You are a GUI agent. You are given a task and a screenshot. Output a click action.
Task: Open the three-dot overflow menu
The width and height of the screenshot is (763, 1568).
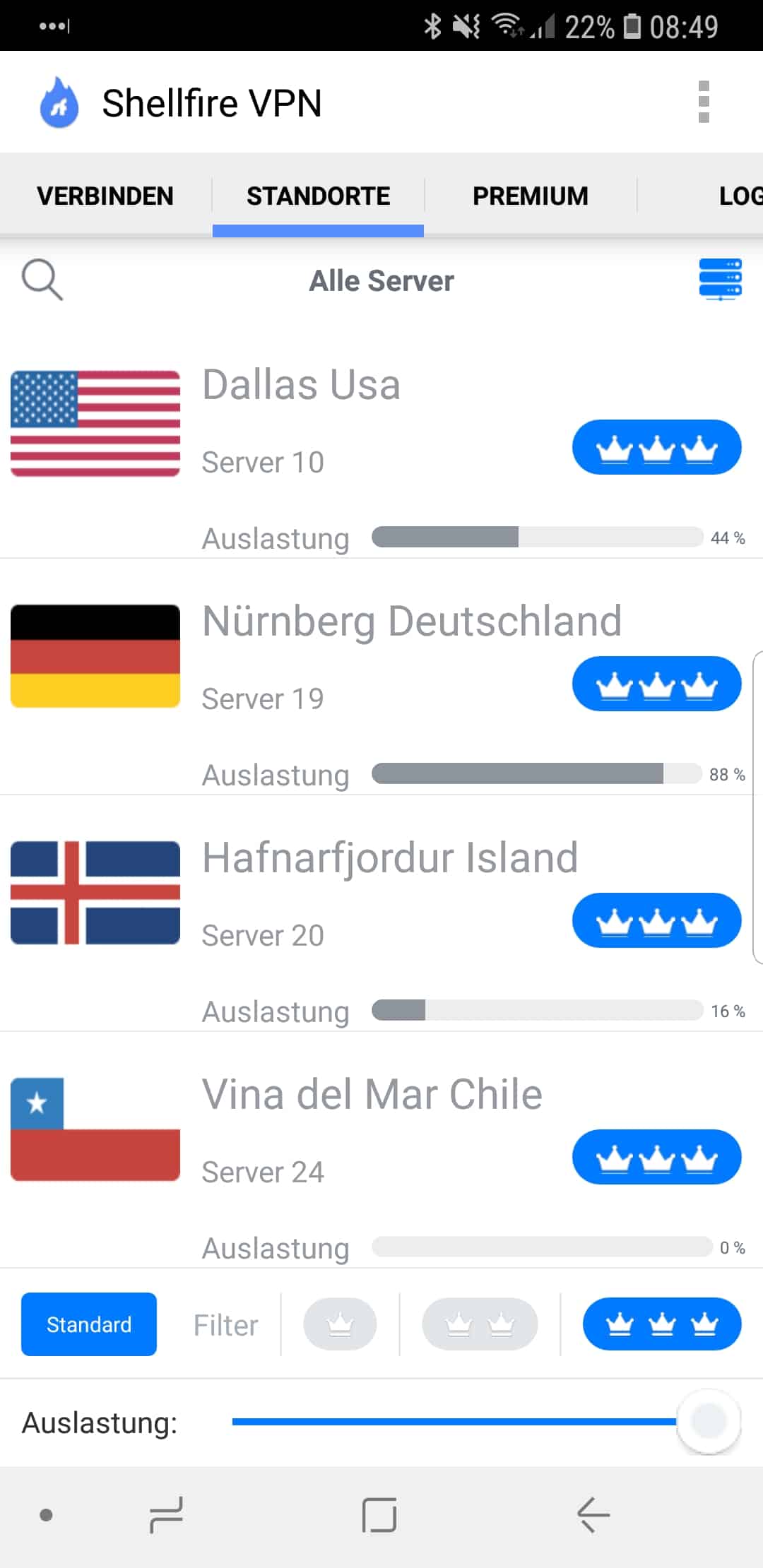[x=704, y=102]
